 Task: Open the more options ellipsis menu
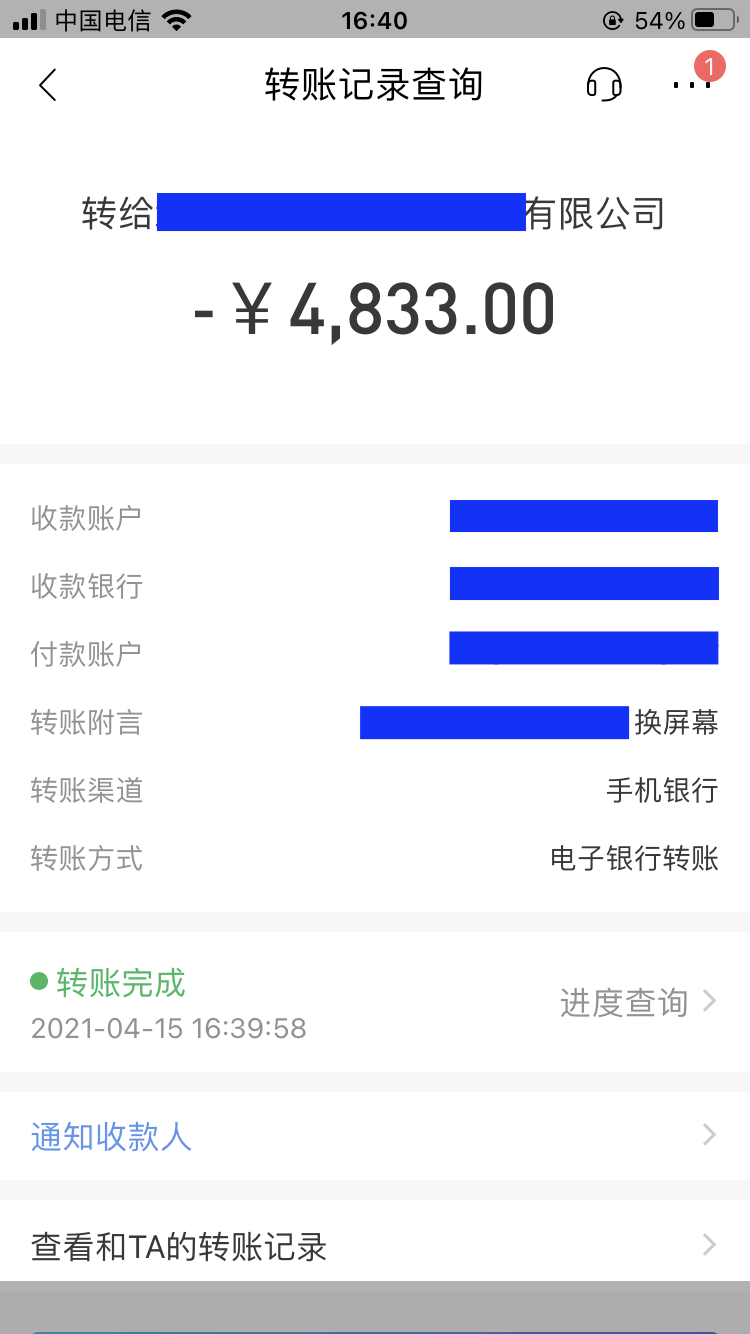pyautogui.click(x=692, y=85)
